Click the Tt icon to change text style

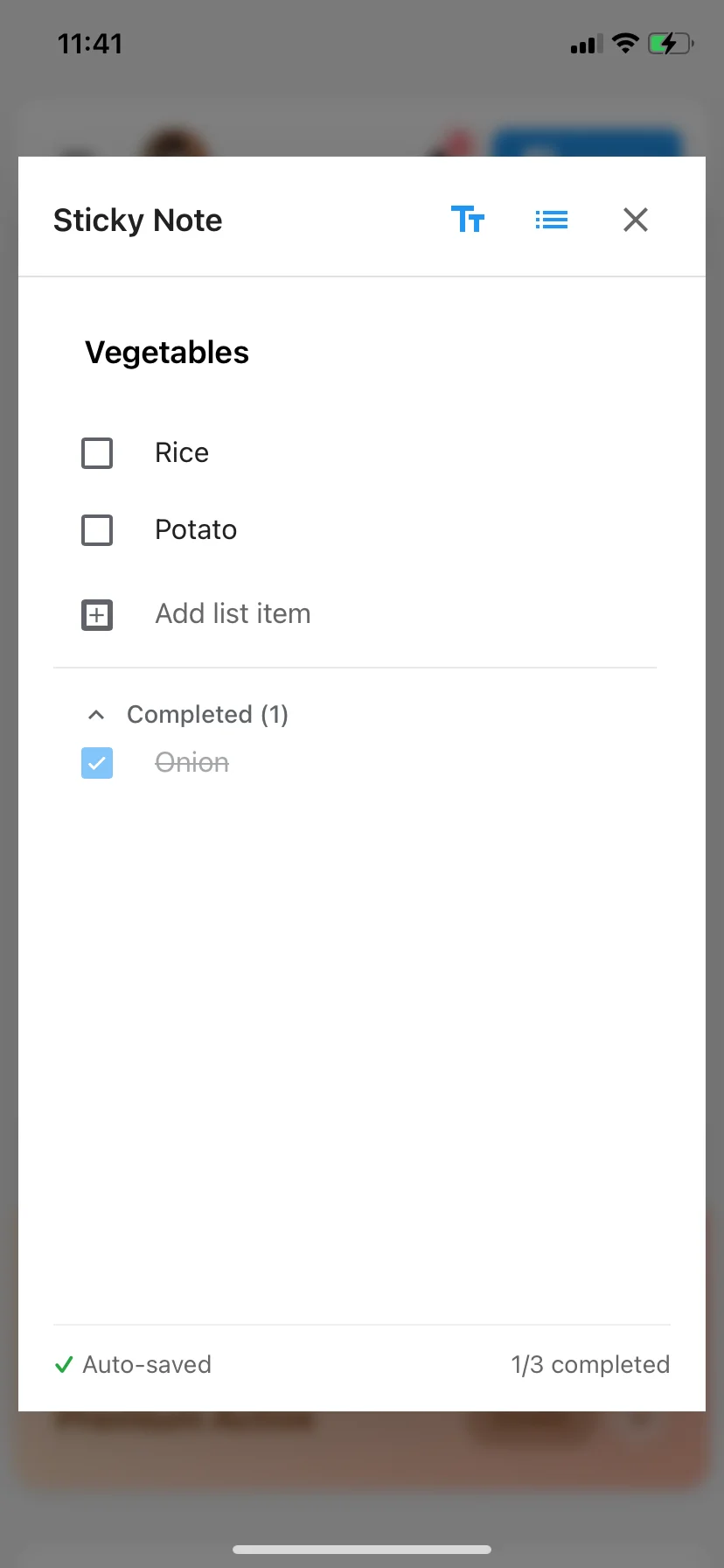coord(469,220)
